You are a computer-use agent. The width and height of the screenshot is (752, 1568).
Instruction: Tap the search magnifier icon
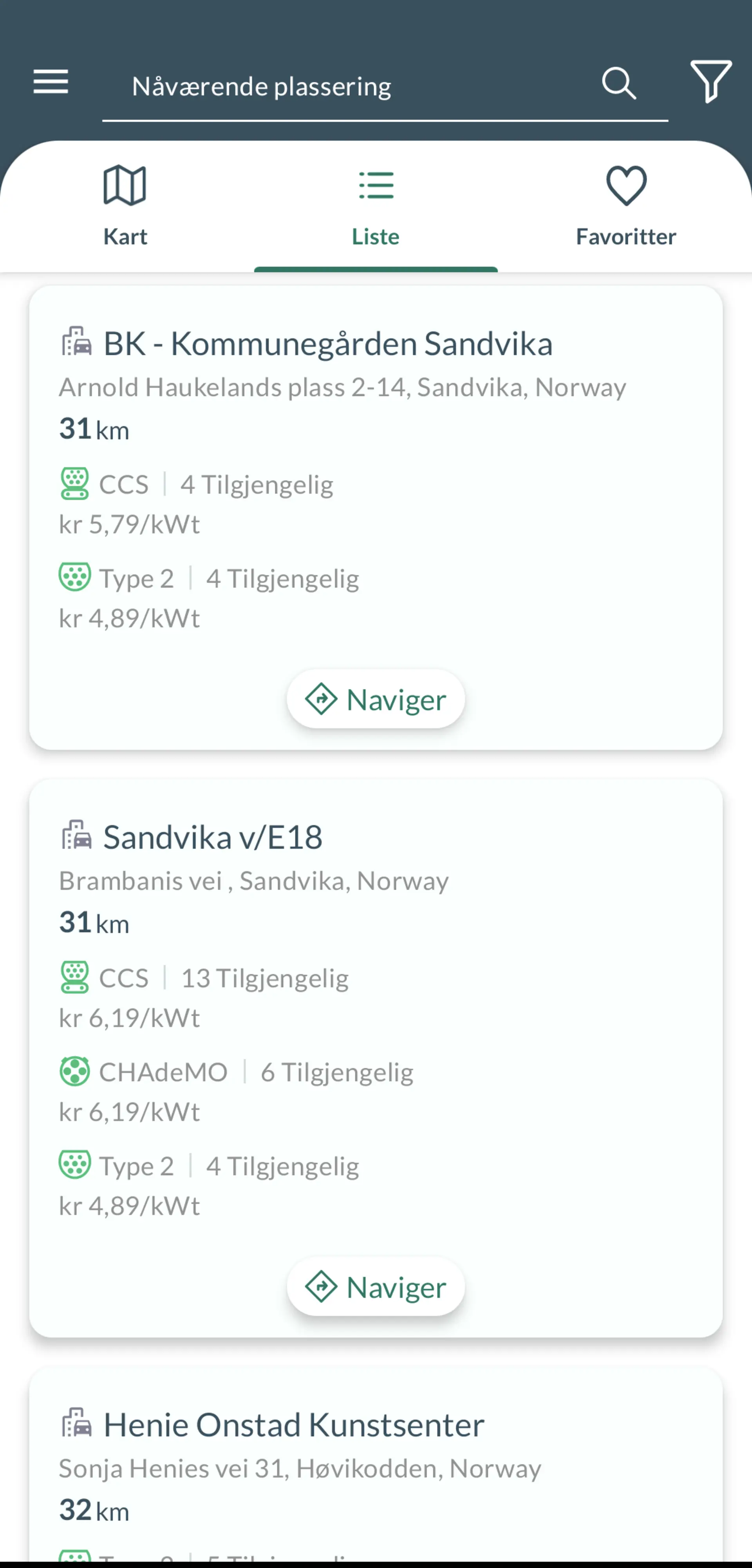[619, 83]
